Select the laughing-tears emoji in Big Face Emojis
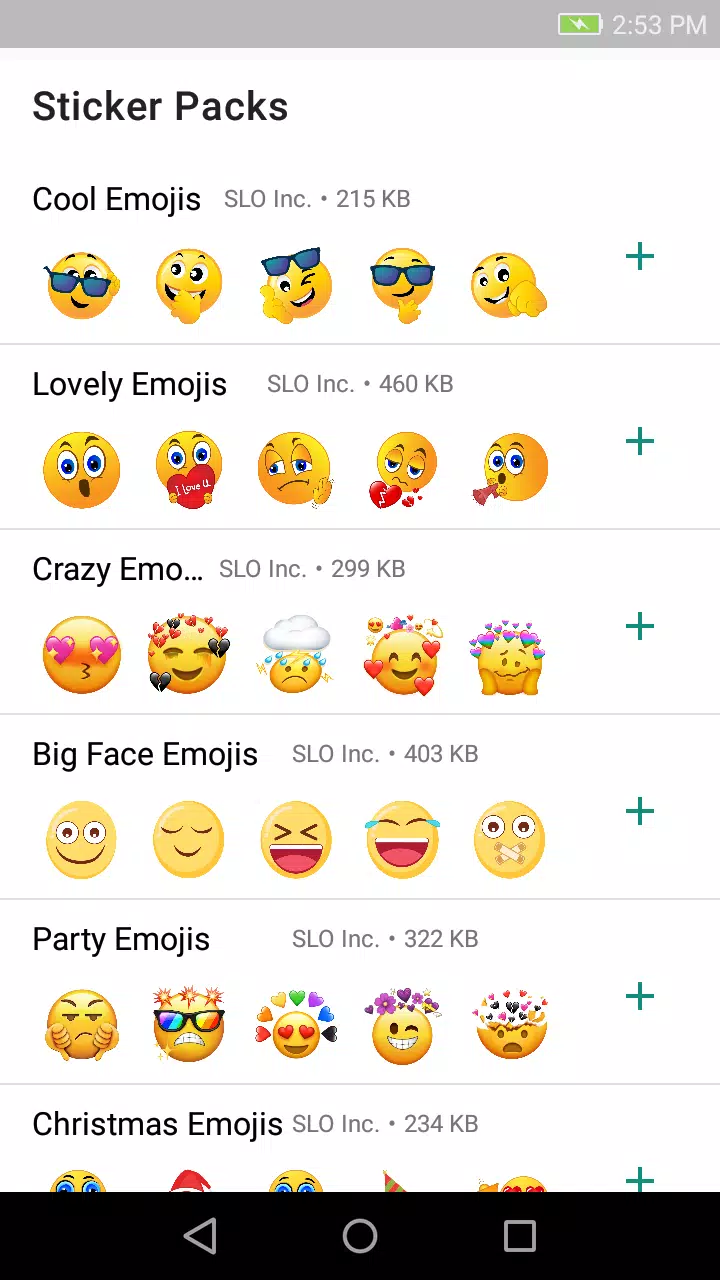The height and width of the screenshot is (1280, 720). (x=402, y=840)
